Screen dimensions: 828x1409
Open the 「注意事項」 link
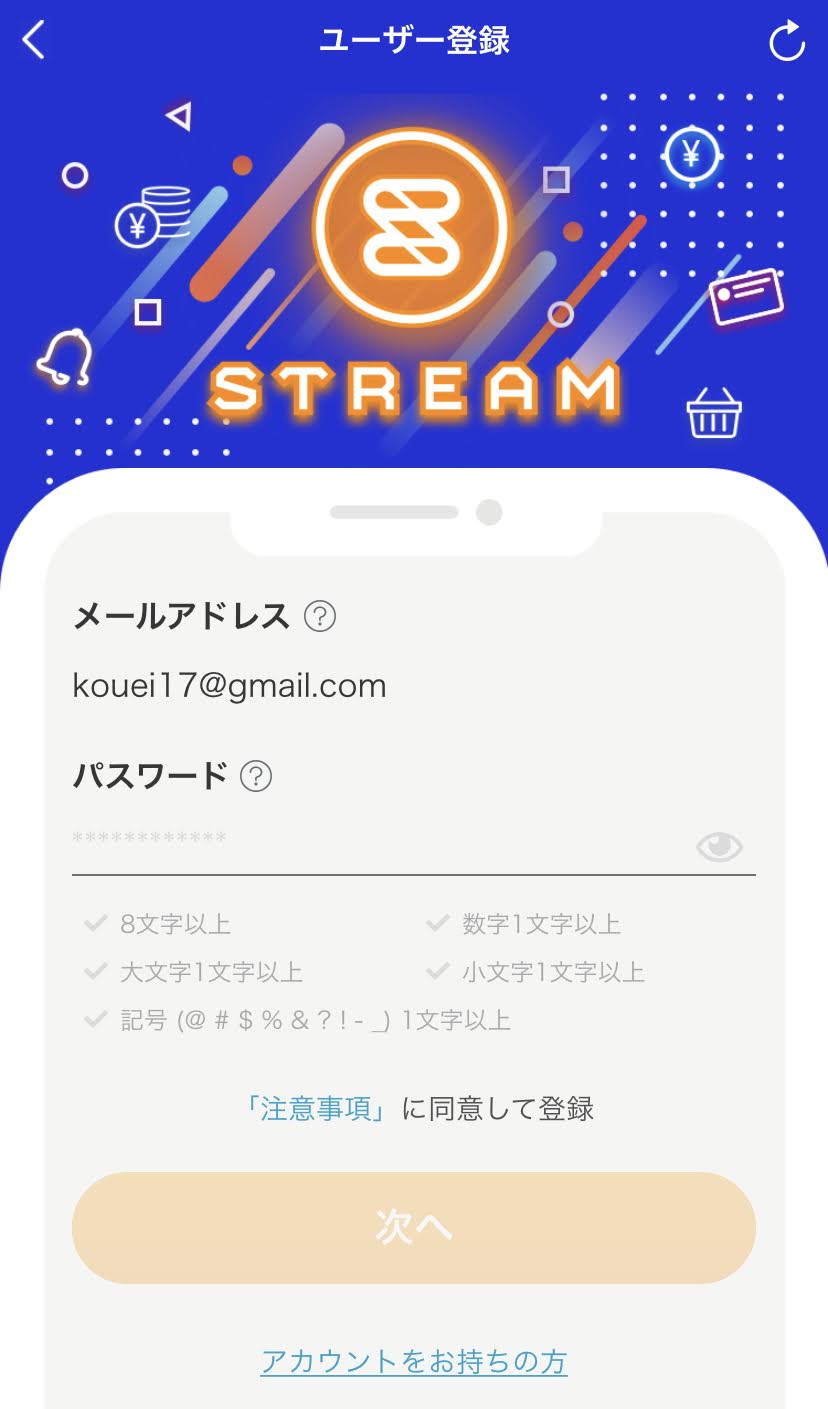[316, 1109]
